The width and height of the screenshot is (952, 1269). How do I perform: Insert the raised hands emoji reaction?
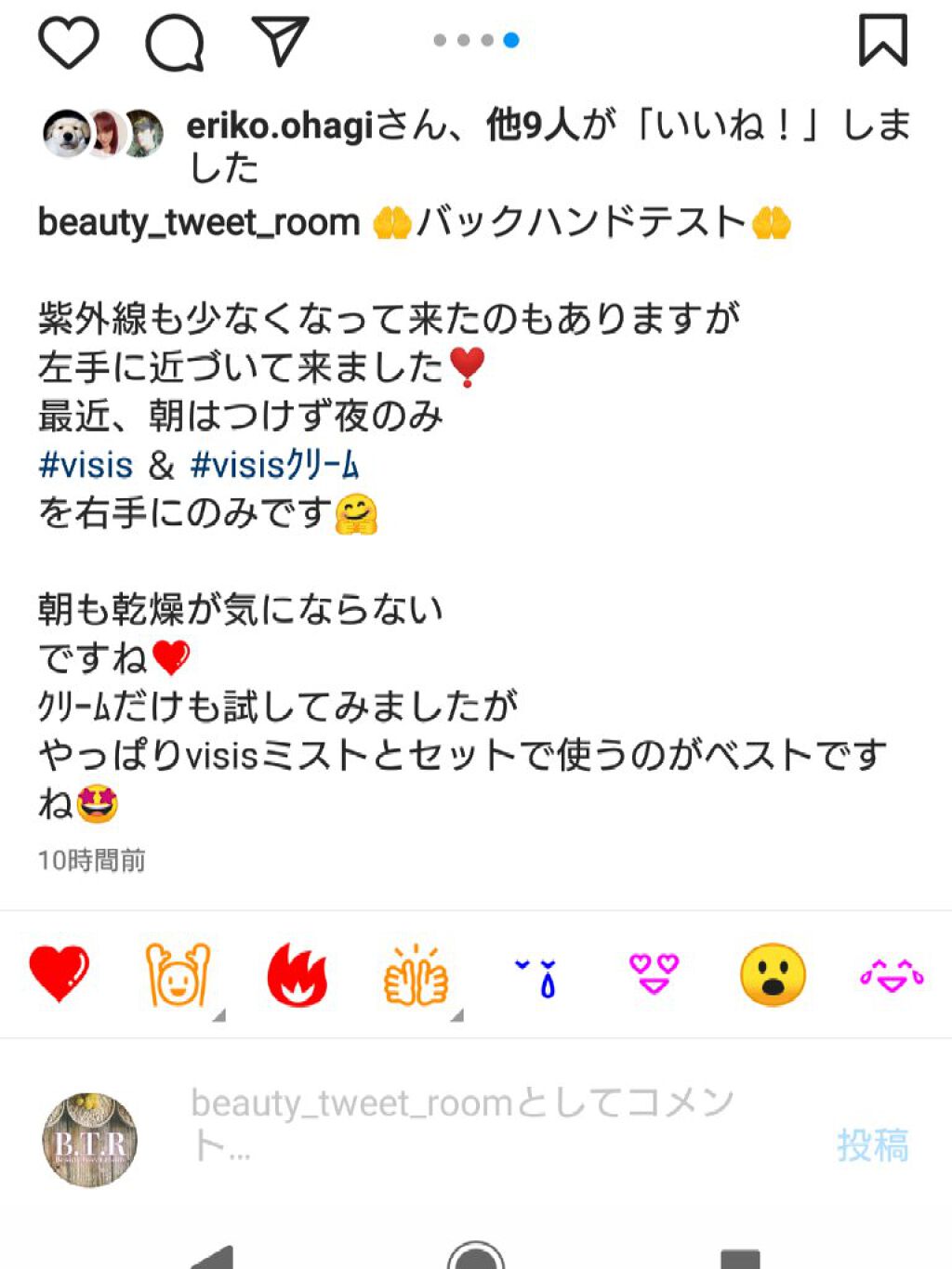click(177, 974)
